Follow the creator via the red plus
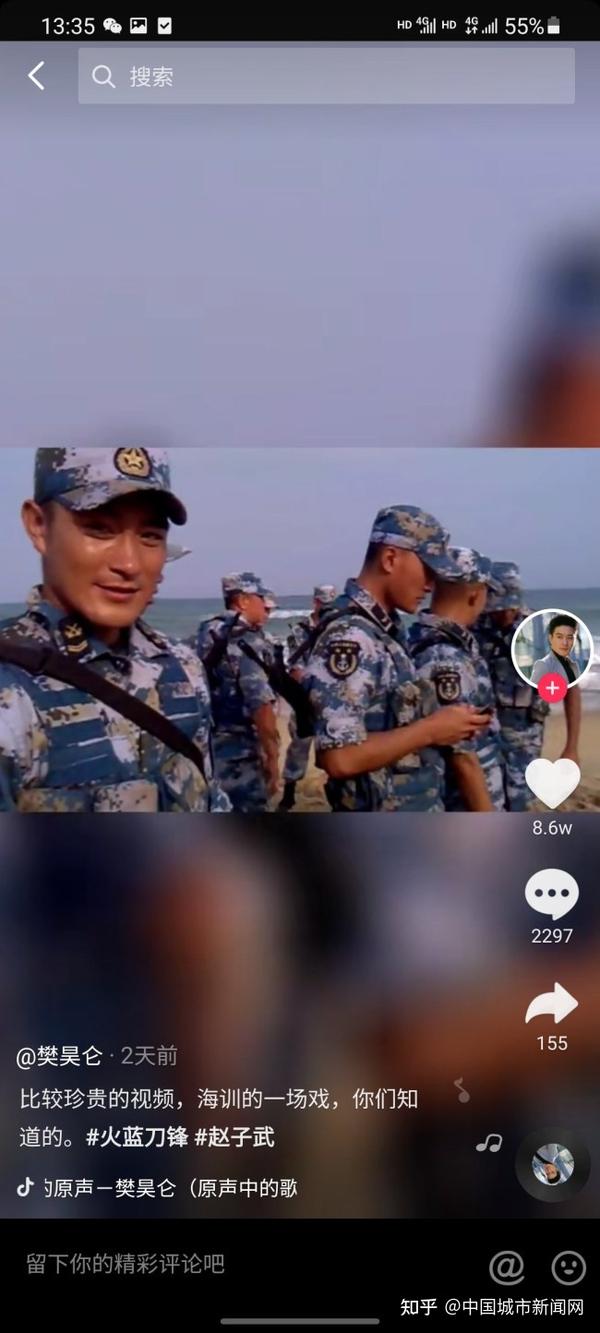 (x=552, y=689)
